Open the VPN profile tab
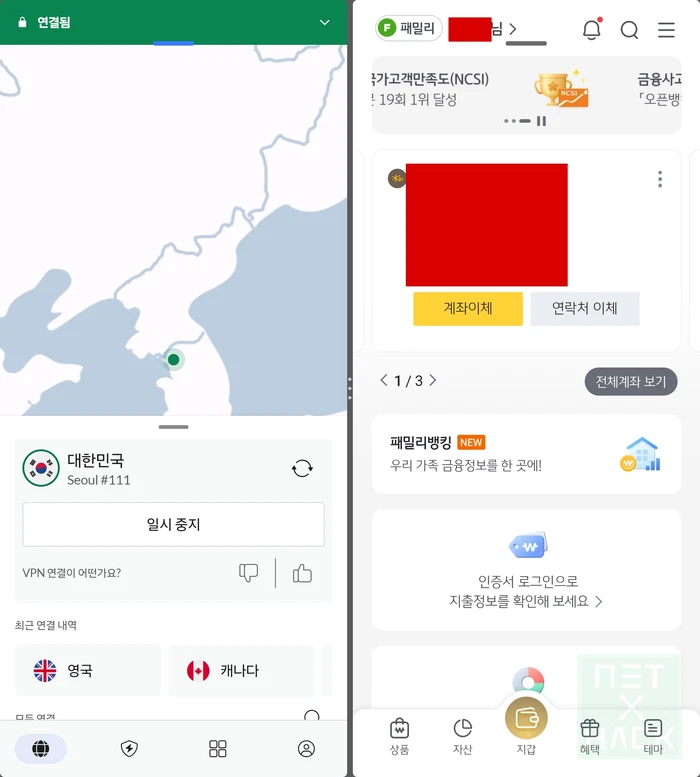Screen dimensions: 700x777 tap(306, 748)
